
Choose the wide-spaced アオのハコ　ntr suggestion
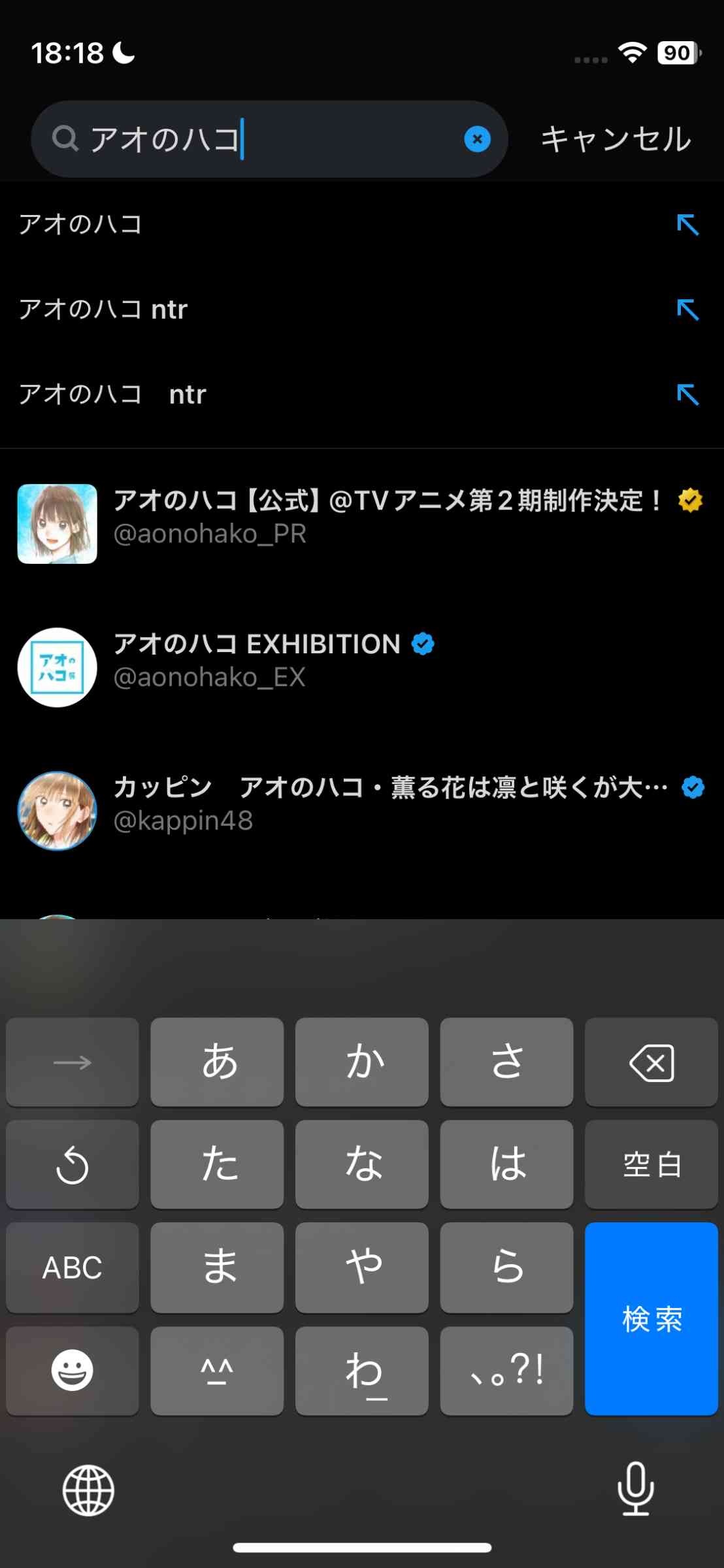tap(112, 394)
